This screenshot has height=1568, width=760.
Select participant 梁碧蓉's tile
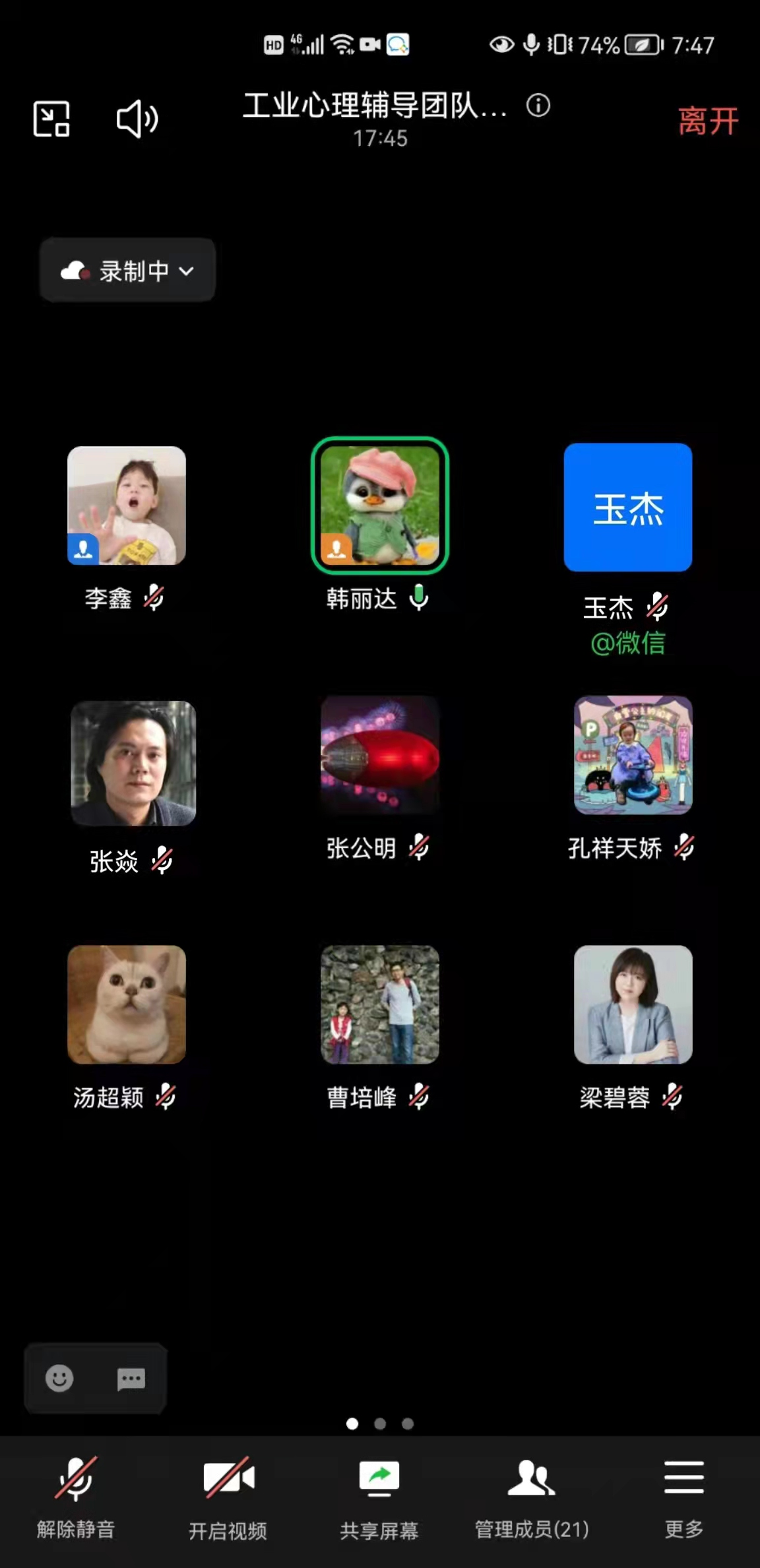pyautogui.click(x=633, y=1004)
